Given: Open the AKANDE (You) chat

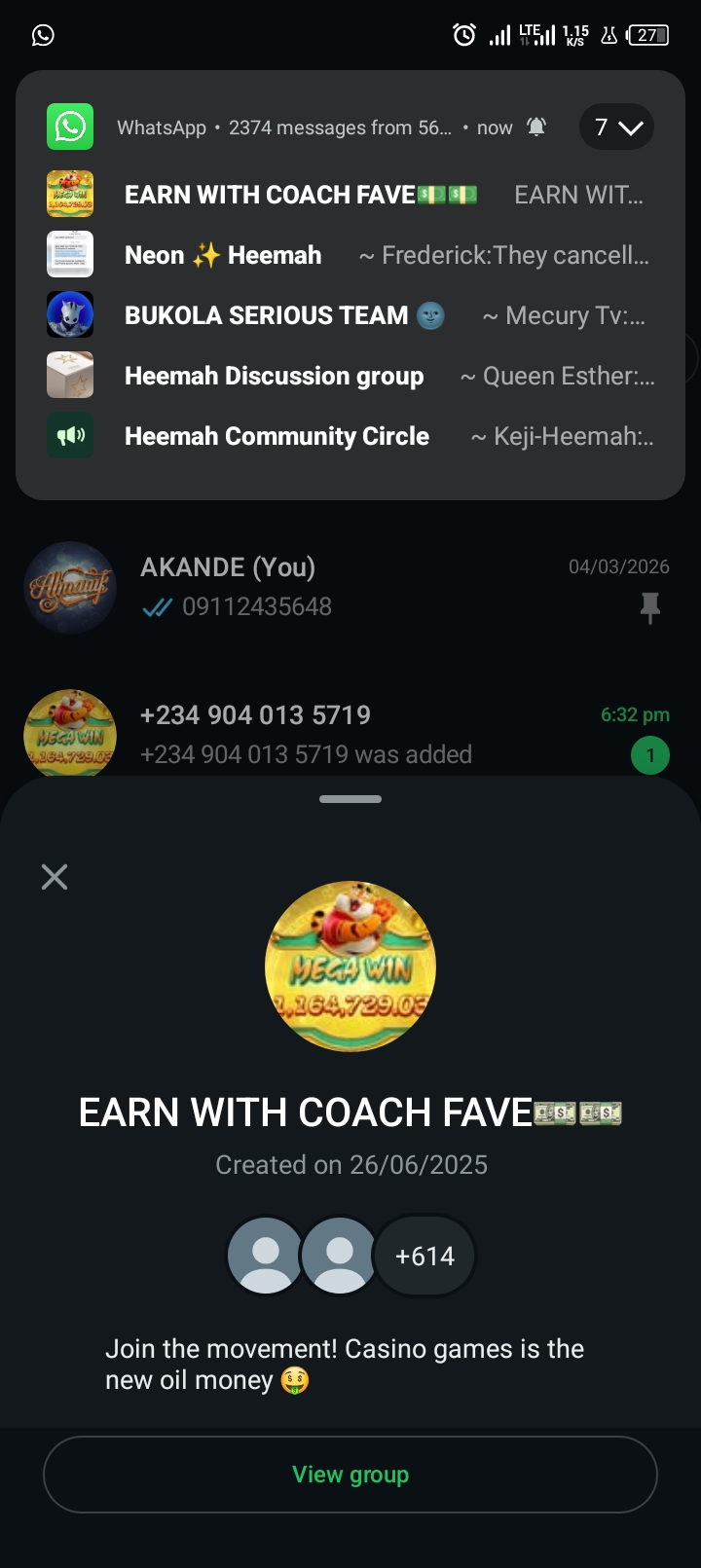Looking at the screenshot, I should click(350, 587).
